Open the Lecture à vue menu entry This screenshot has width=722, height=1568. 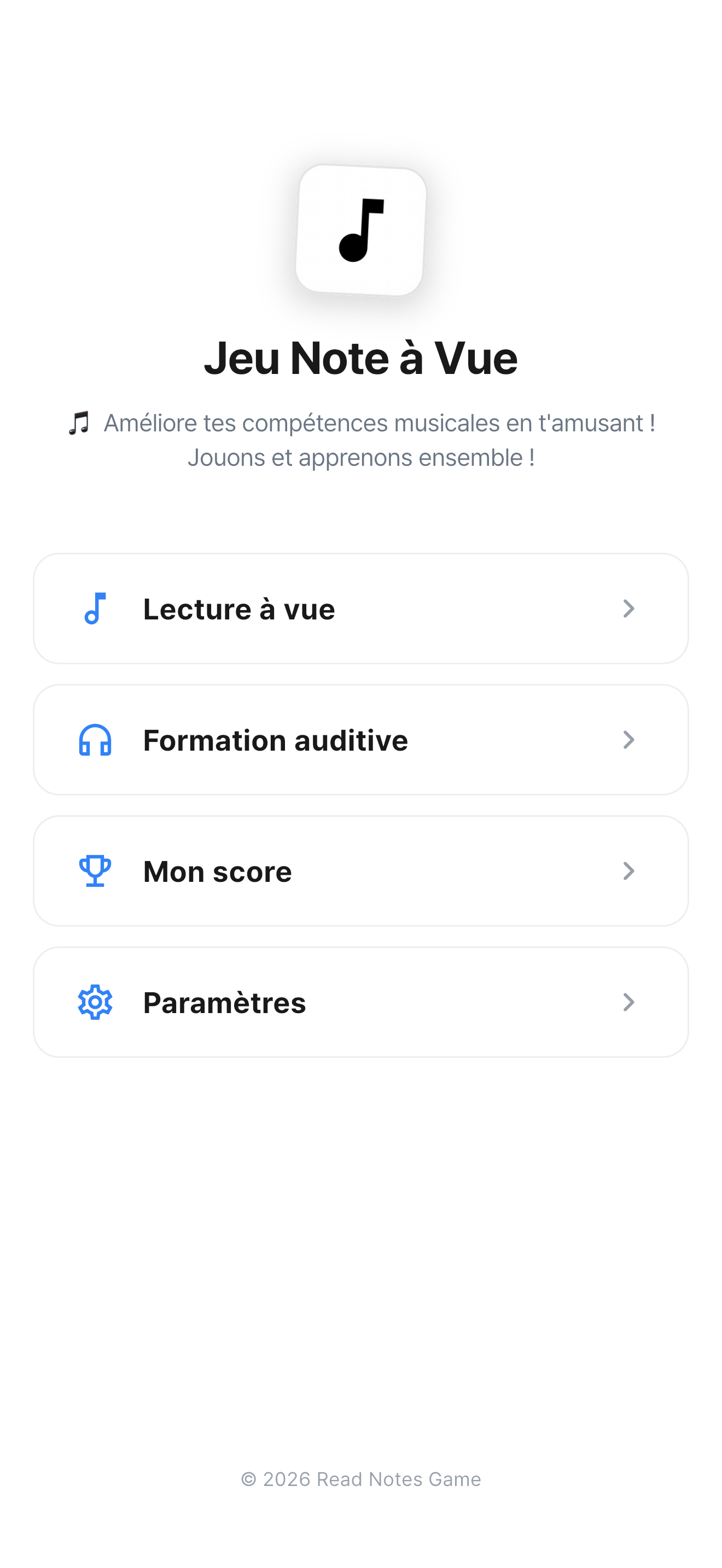(238, 609)
